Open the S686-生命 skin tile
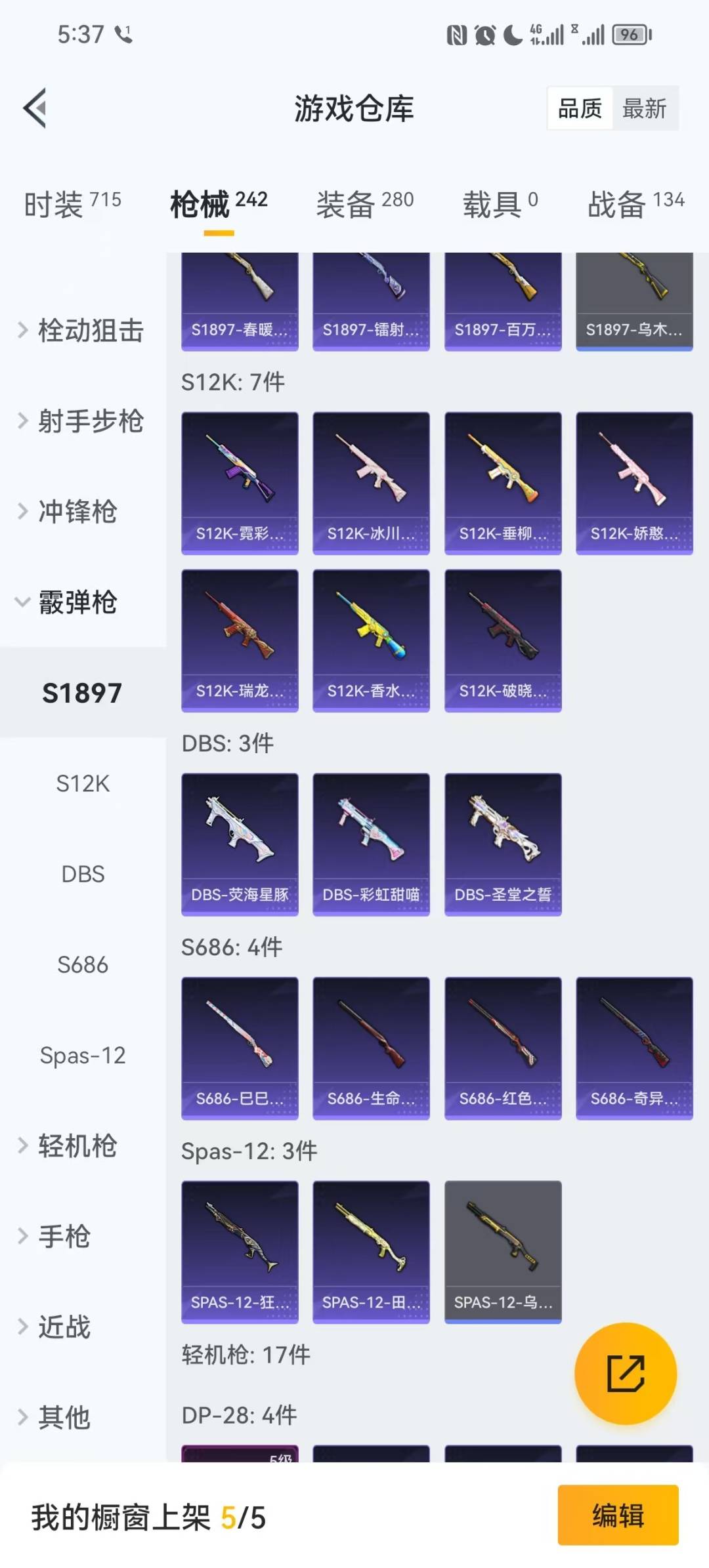 371,1048
